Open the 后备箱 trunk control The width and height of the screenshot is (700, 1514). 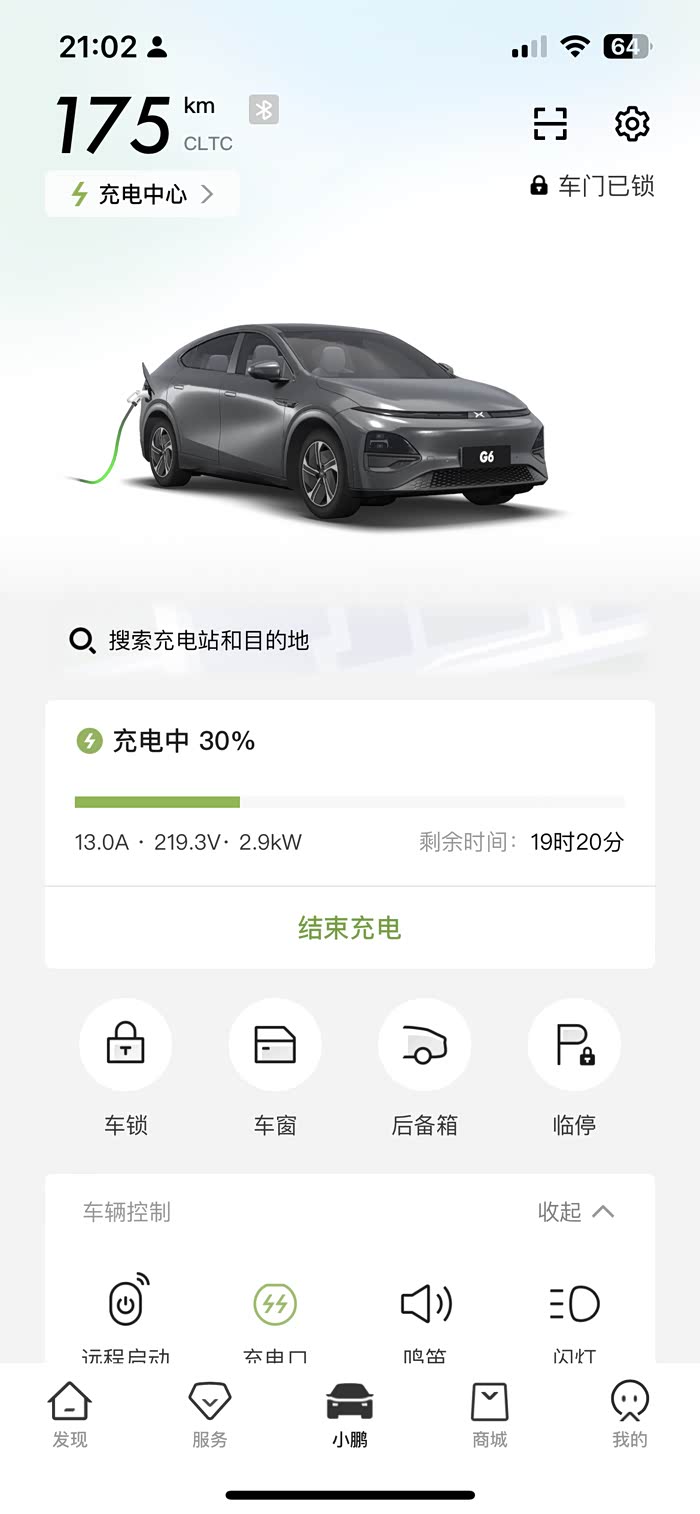pyautogui.click(x=424, y=1045)
